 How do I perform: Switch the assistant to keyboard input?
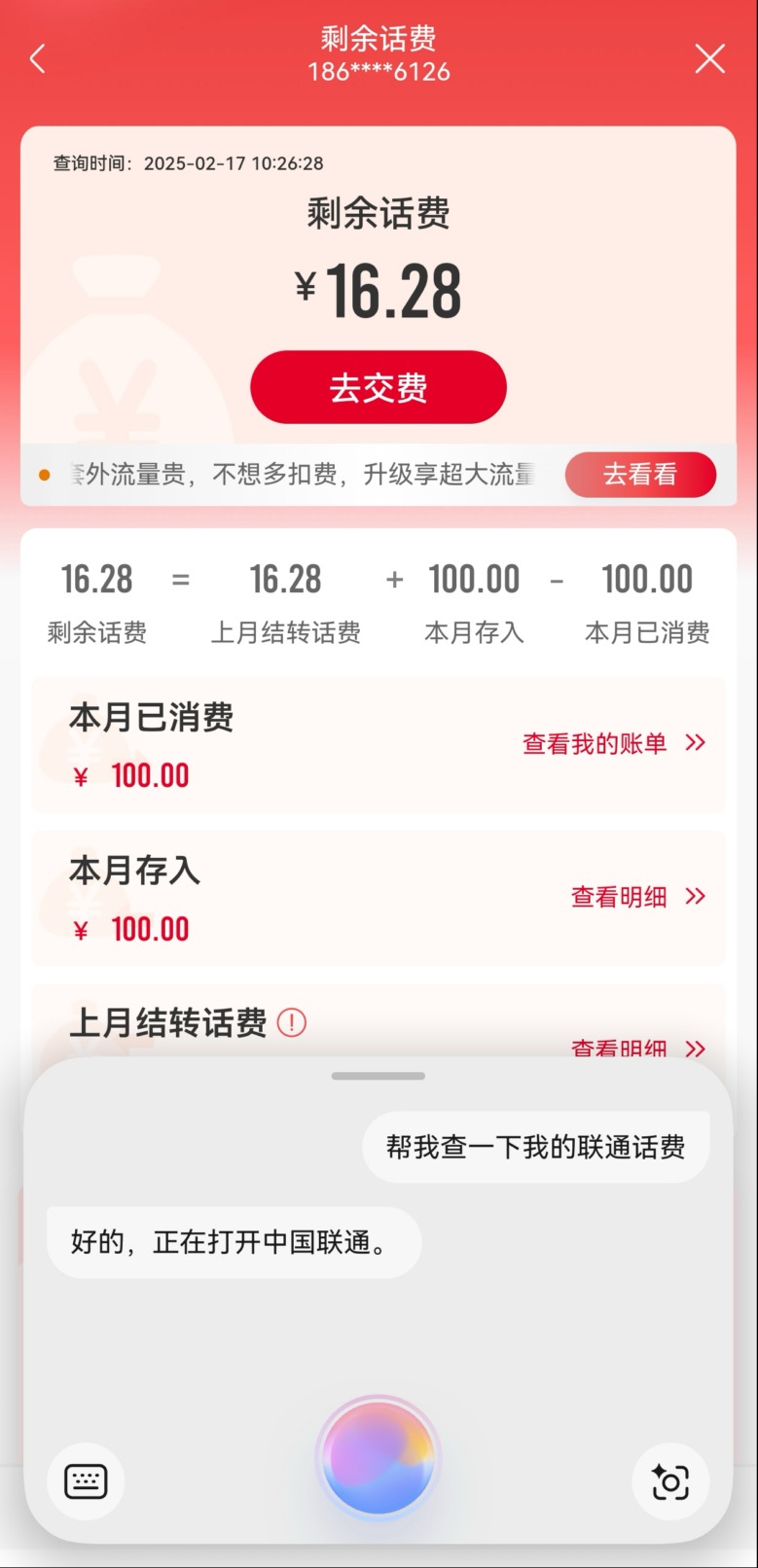pyautogui.click(x=86, y=1481)
